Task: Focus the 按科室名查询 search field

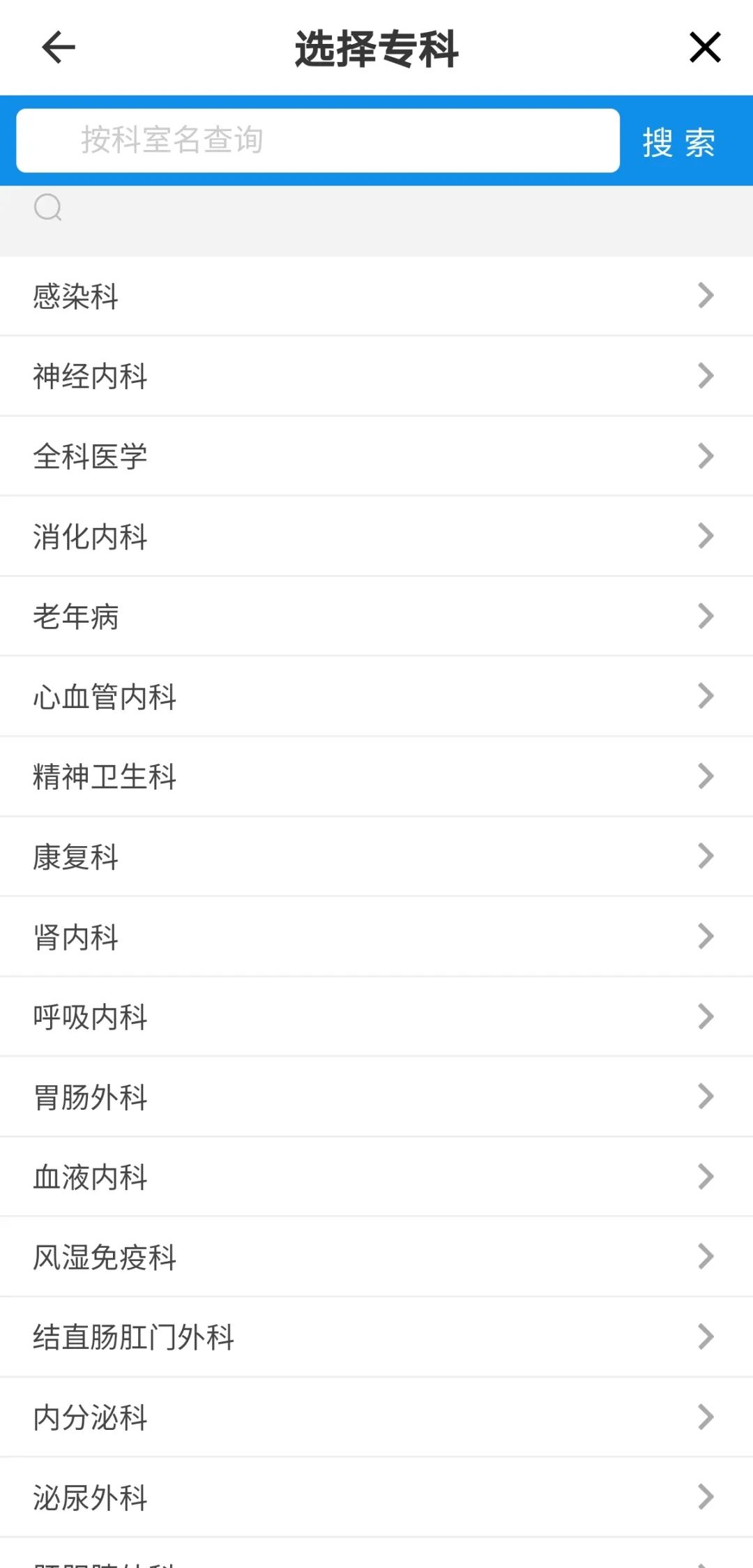Action: click(318, 140)
